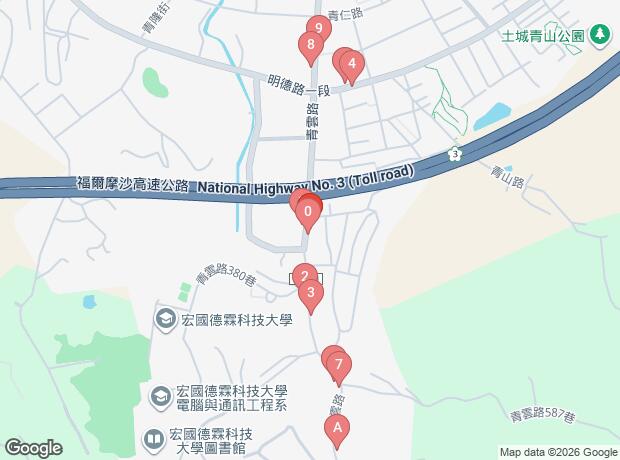The width and height of the screenshot is (620, 460).
Task: Select the marker labeled A
Action: coord(337,429)
